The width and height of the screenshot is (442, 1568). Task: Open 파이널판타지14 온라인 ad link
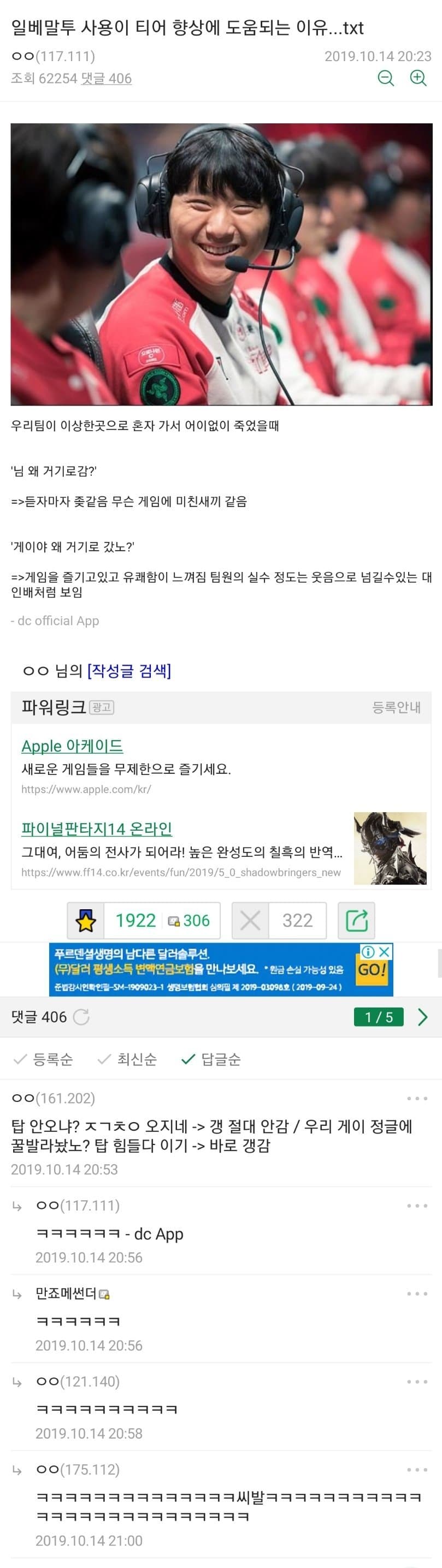pos(96,828)
